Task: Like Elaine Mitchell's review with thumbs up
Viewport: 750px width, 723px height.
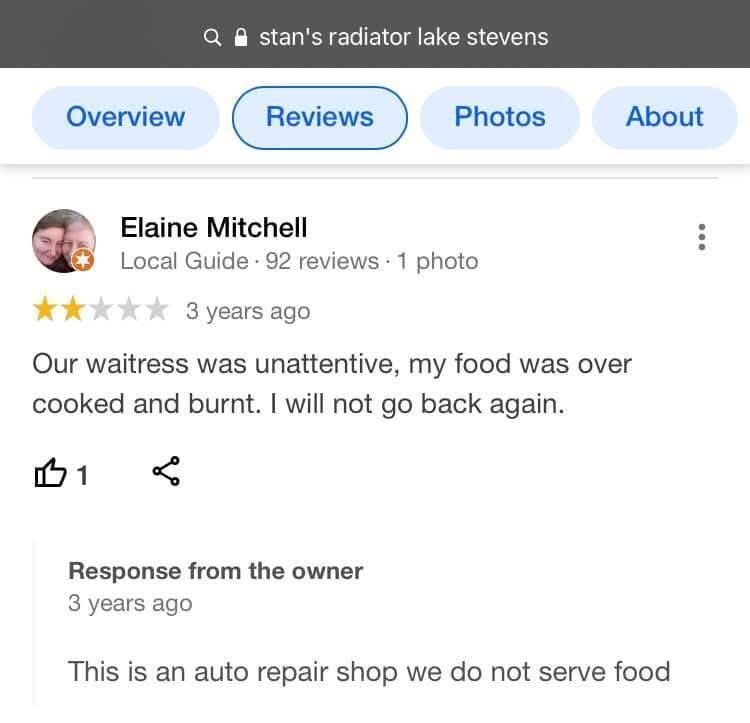Action: (x=49, y=473)
